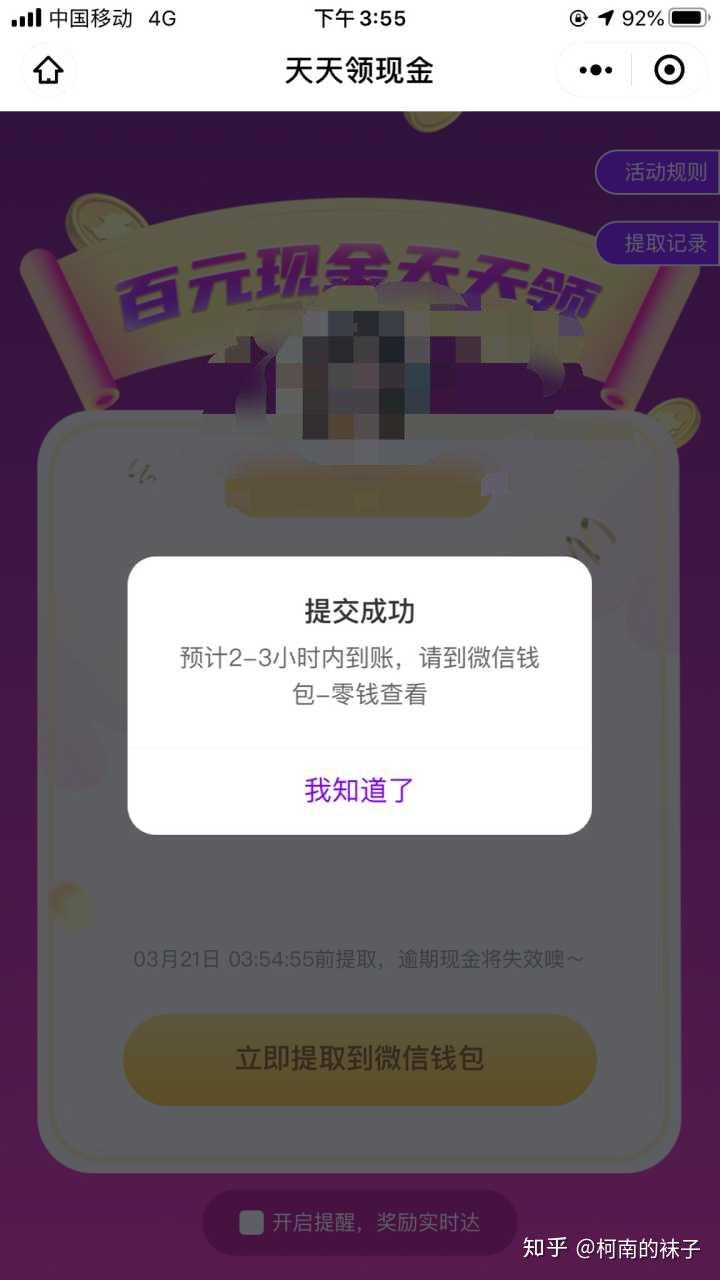The width and height of the screenshot is (720, 1280).
Task: Tap 立即提取到微信钱包 button
Action: (x=359, y=1059)
